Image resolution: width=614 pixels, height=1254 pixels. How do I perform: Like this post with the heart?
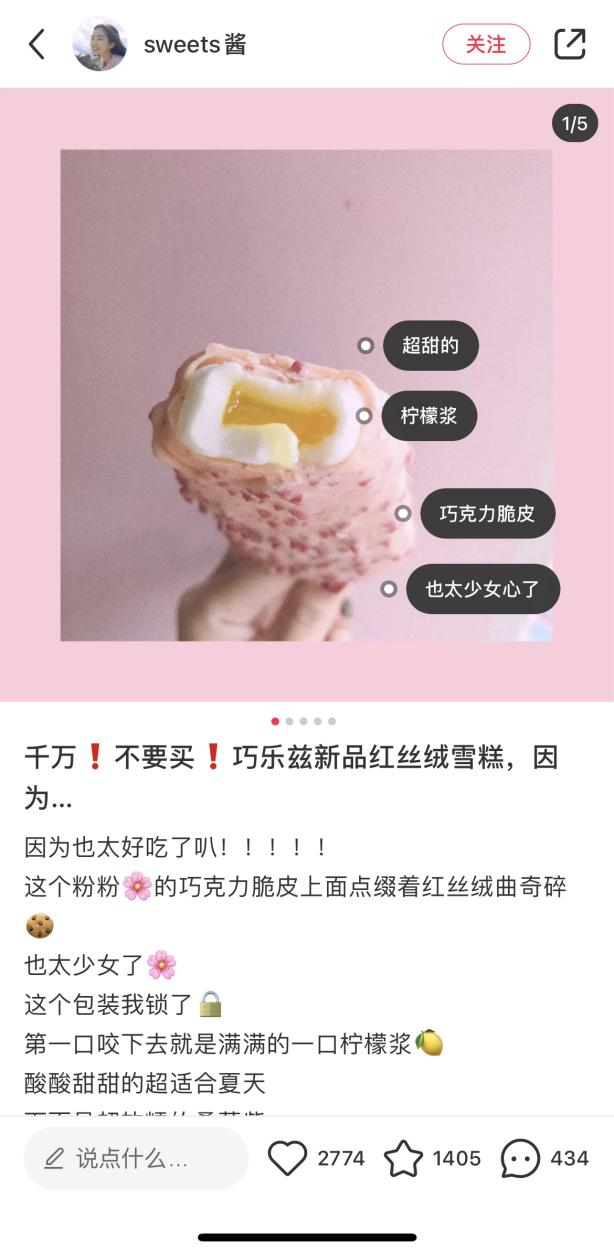(x=287, y=1158)
